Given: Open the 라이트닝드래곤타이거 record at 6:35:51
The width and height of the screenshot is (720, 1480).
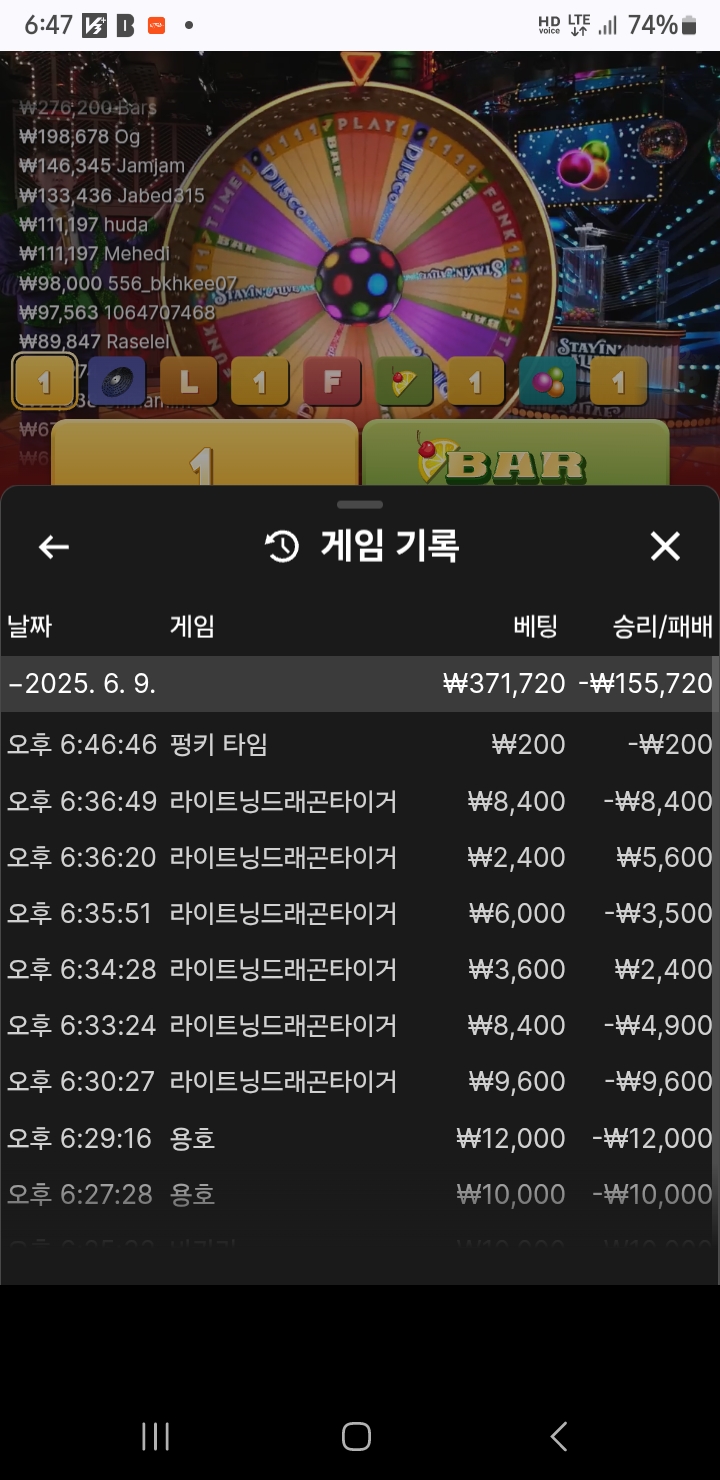Looking at the screenshot, I should point(358,913).
